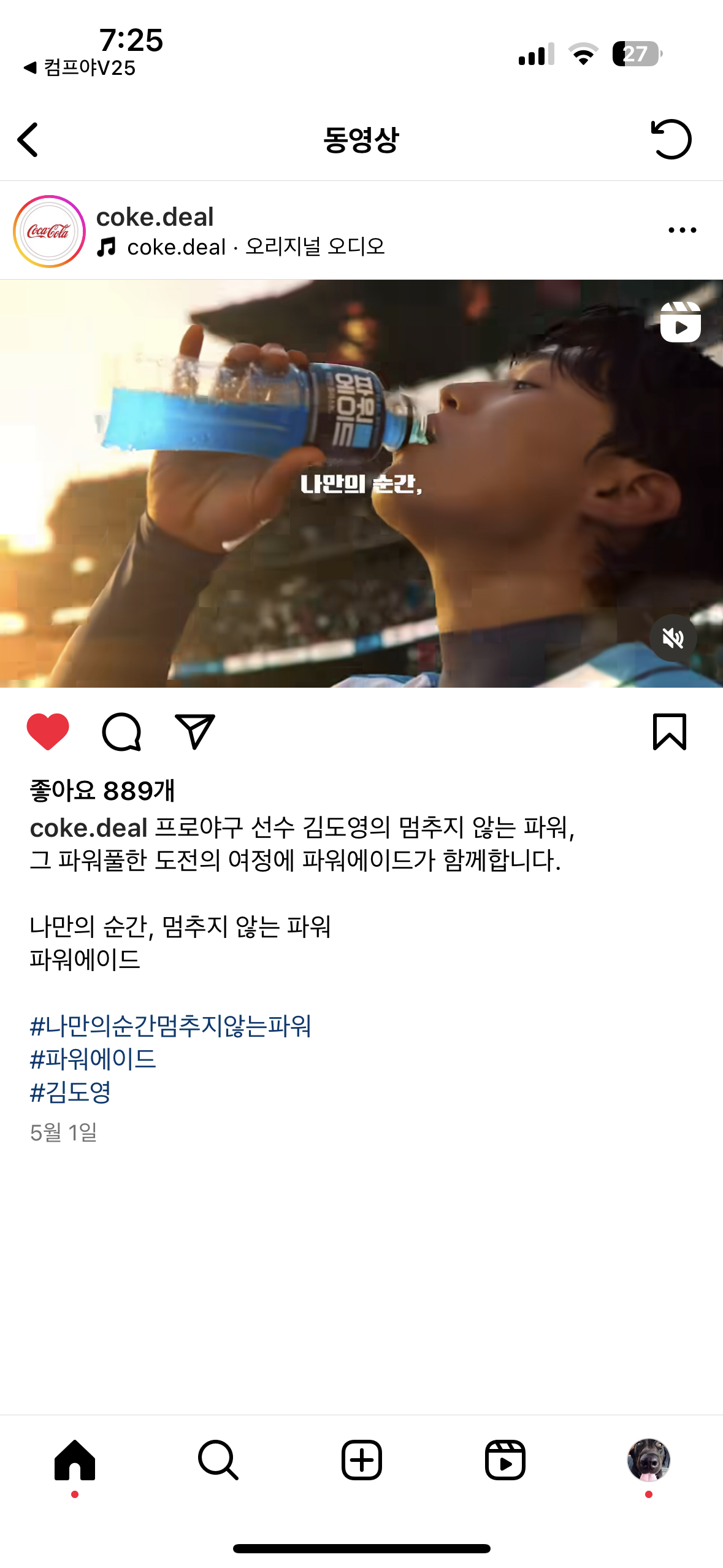Return to 컴프야V25 app from status bar
This screenshot has height=1568, width=723.
tap(80, 67)
